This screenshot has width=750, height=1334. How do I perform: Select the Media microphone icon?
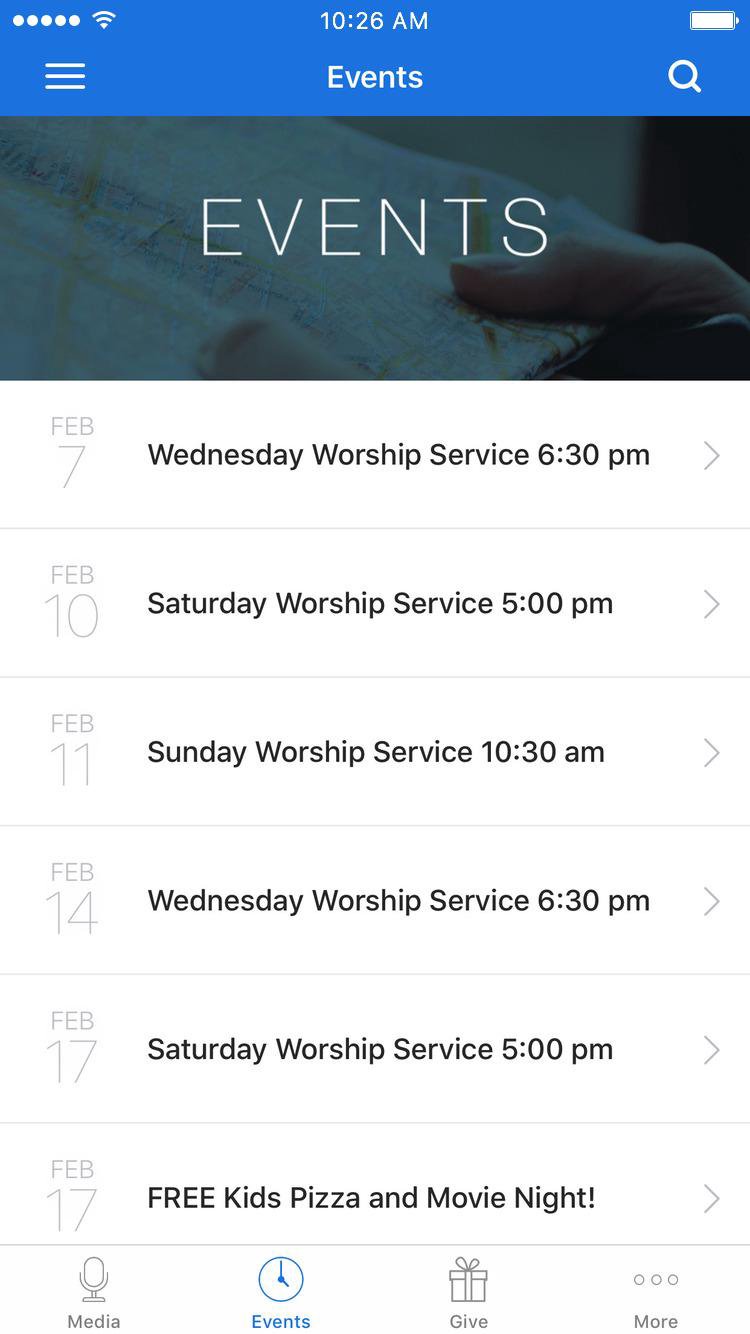pos(93,1279)
